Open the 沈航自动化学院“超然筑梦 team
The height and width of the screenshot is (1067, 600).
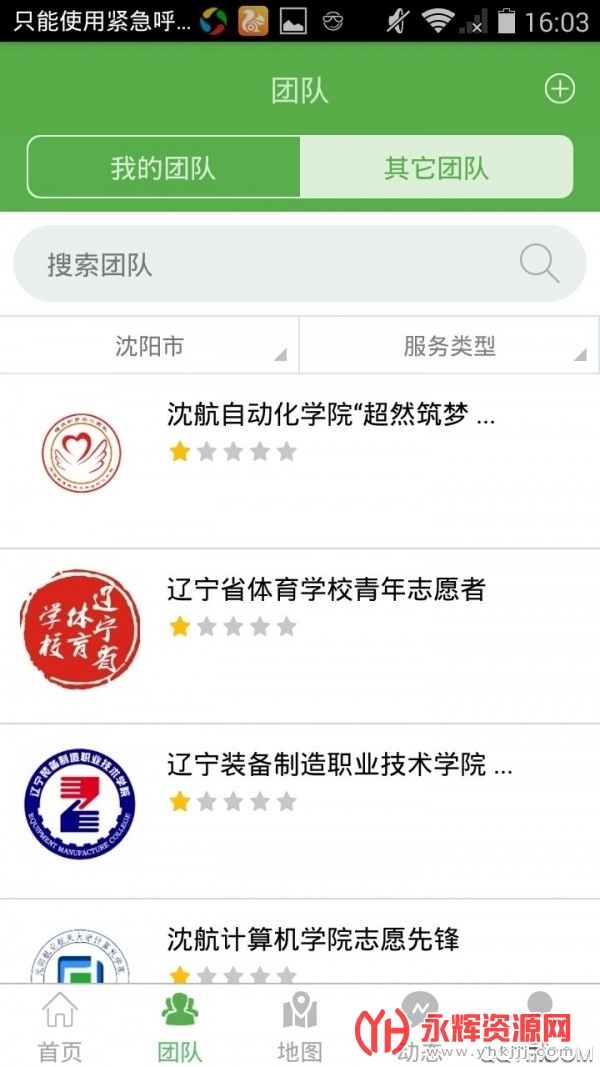coord(330,416)
